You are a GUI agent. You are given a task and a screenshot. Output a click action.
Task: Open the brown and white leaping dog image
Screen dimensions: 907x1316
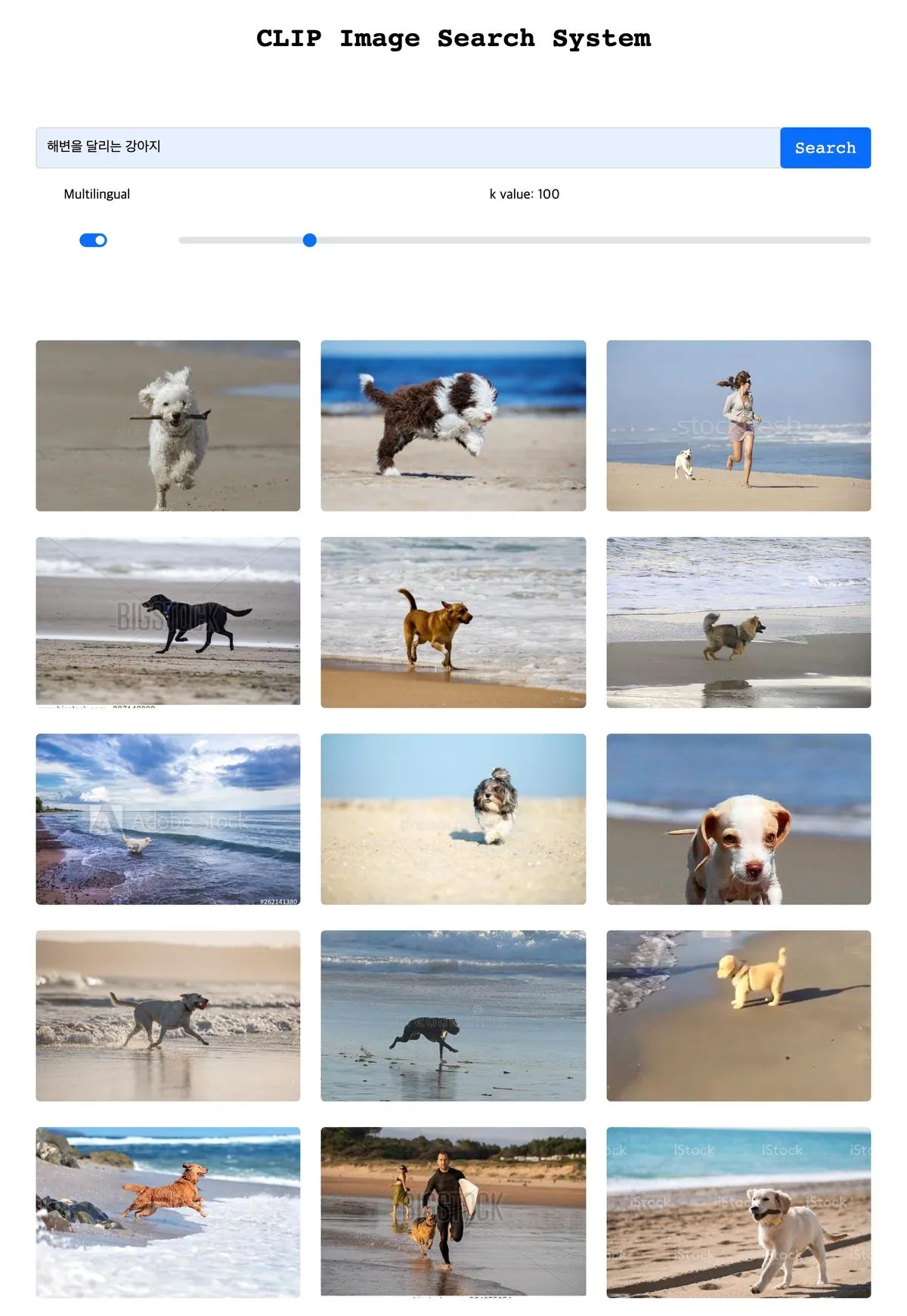pyautogui.click(x=453, y=425)
